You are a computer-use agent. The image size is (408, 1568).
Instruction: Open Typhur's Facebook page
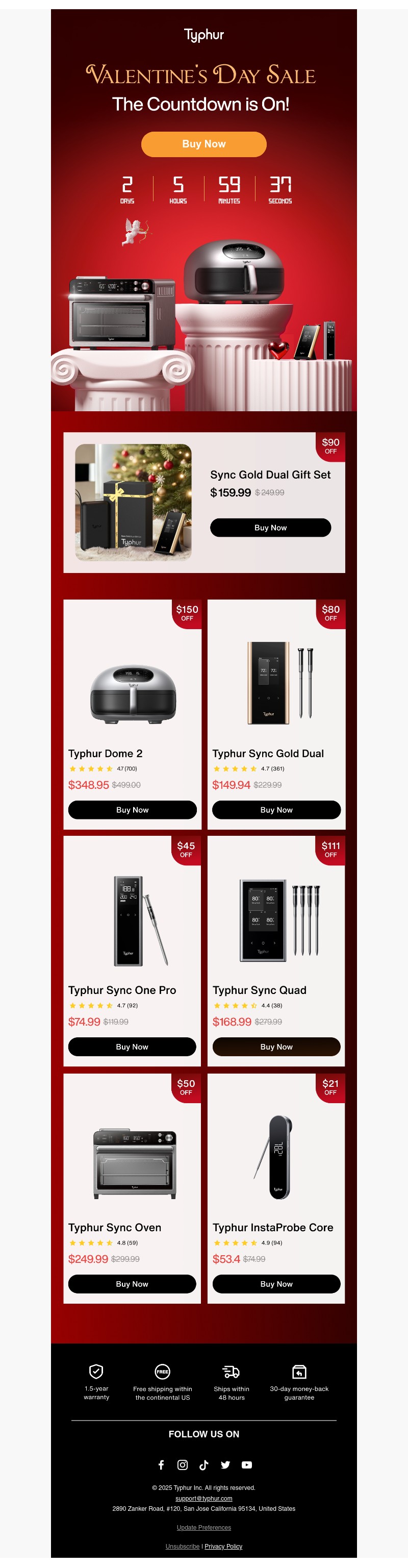coord(161,1464)
